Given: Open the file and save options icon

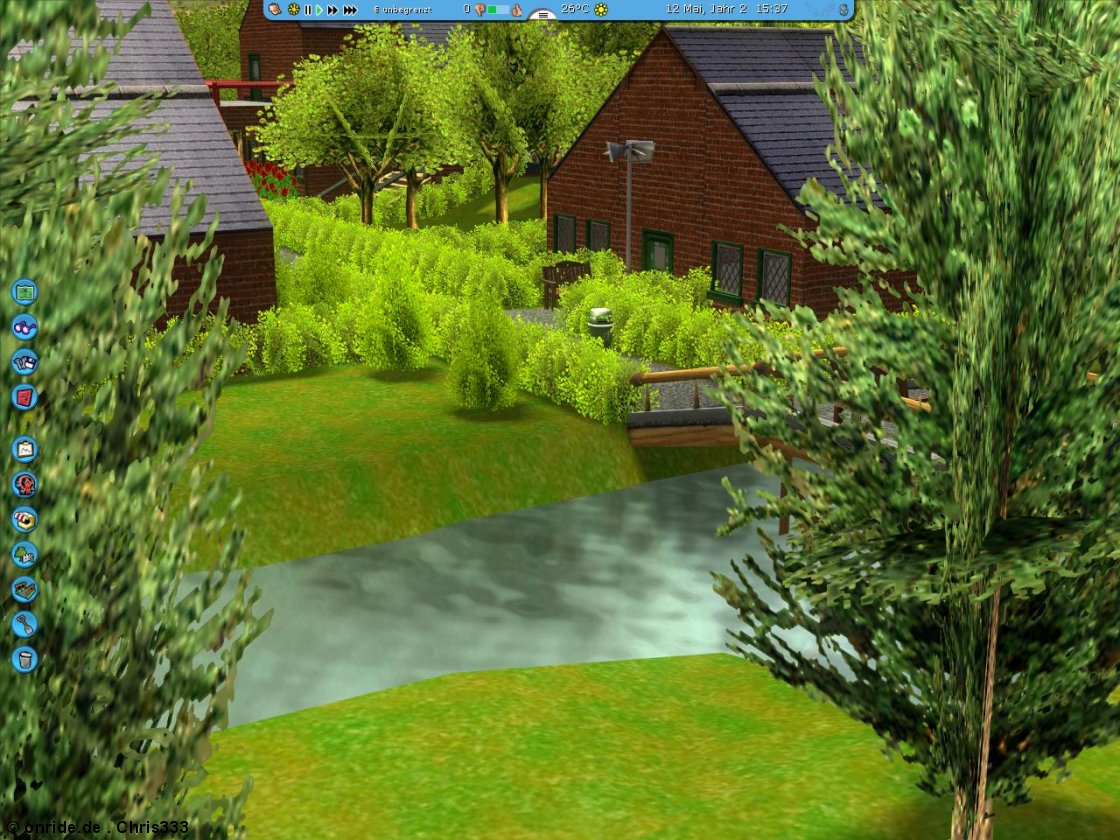Looking at the screenshot, I should 24,362.
